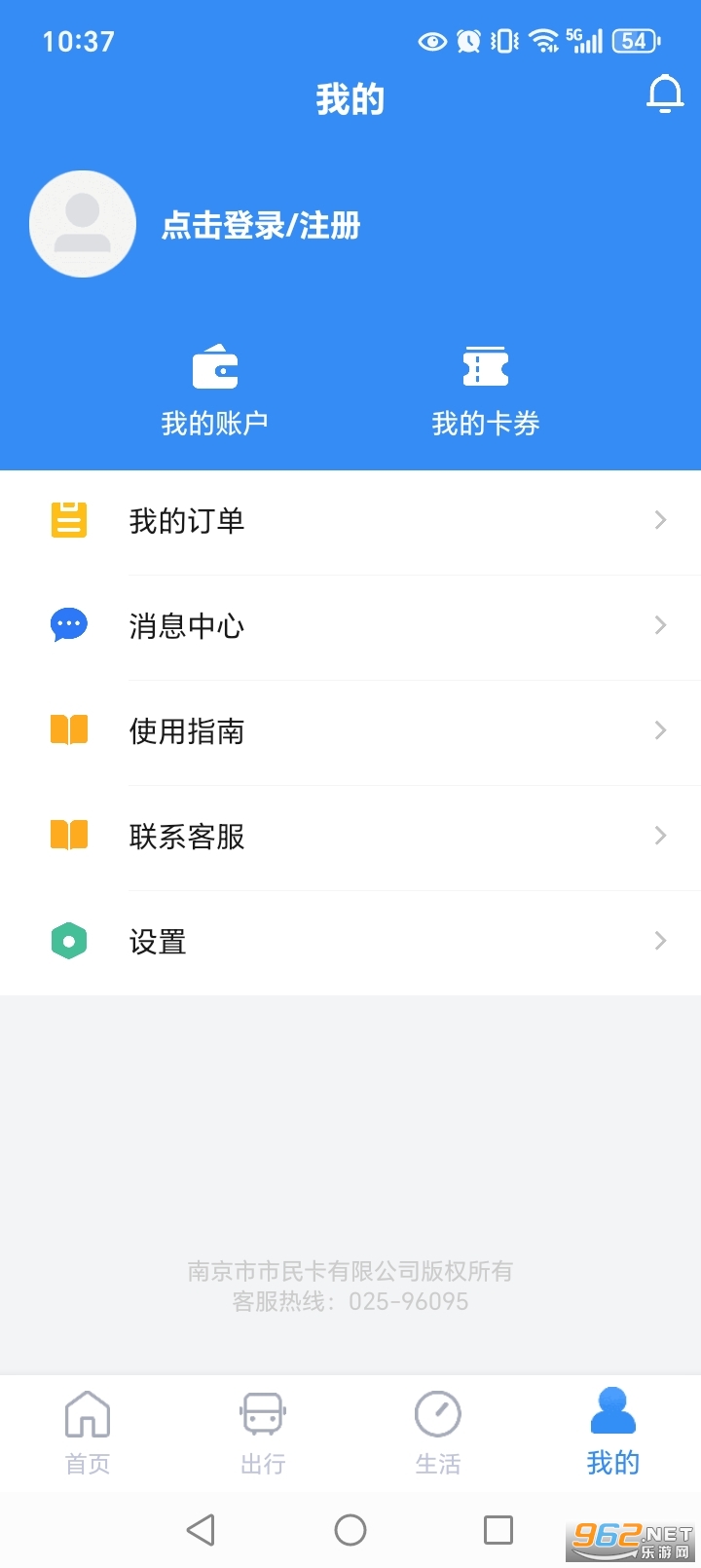
Task: Select the 我的订单 order icon
Action: (68, 520)
